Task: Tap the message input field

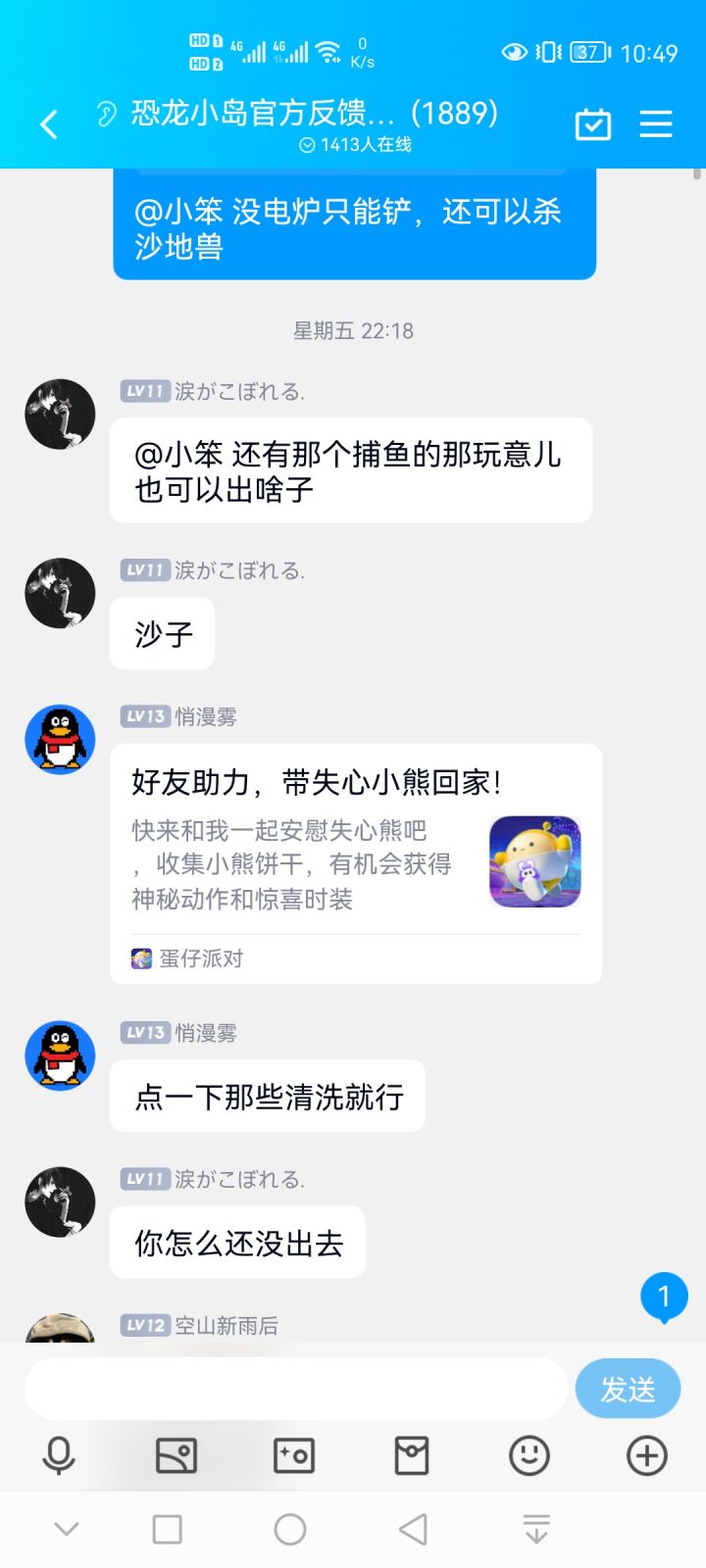Action: tap(294, 1389)
